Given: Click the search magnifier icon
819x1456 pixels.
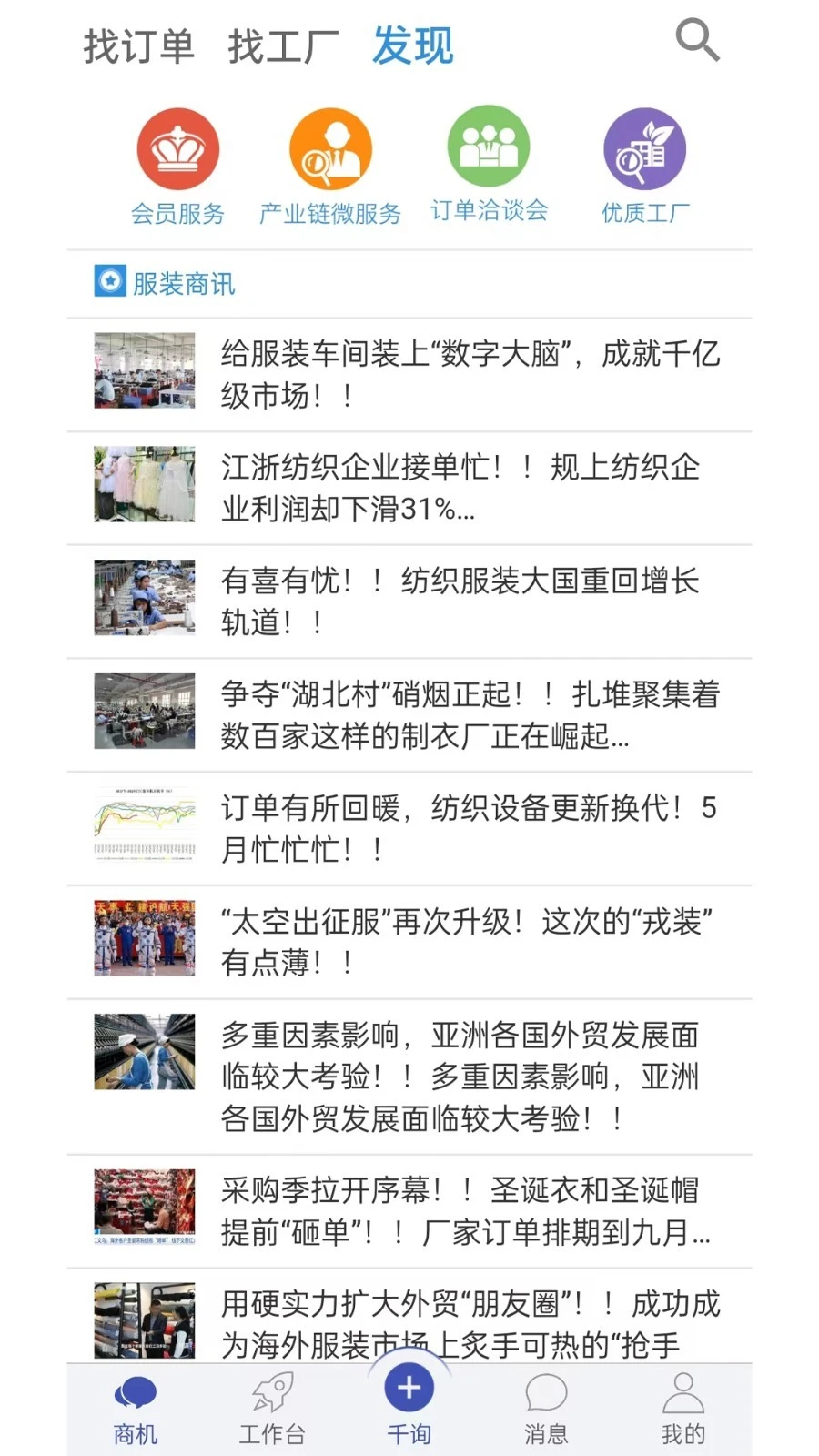Looking at the screenshot, I should click(696, 40).
